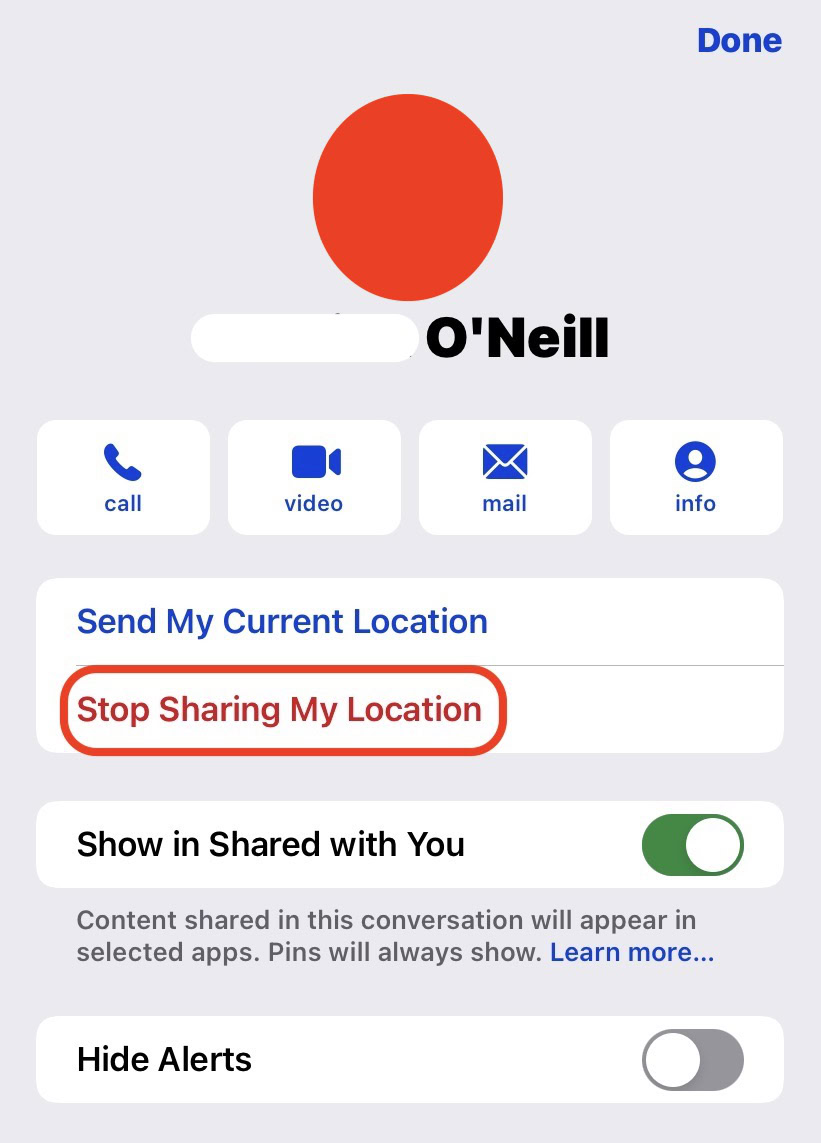Tap Done to close contact details
This screenshot has height=1143, width=821.
(739, 41)
